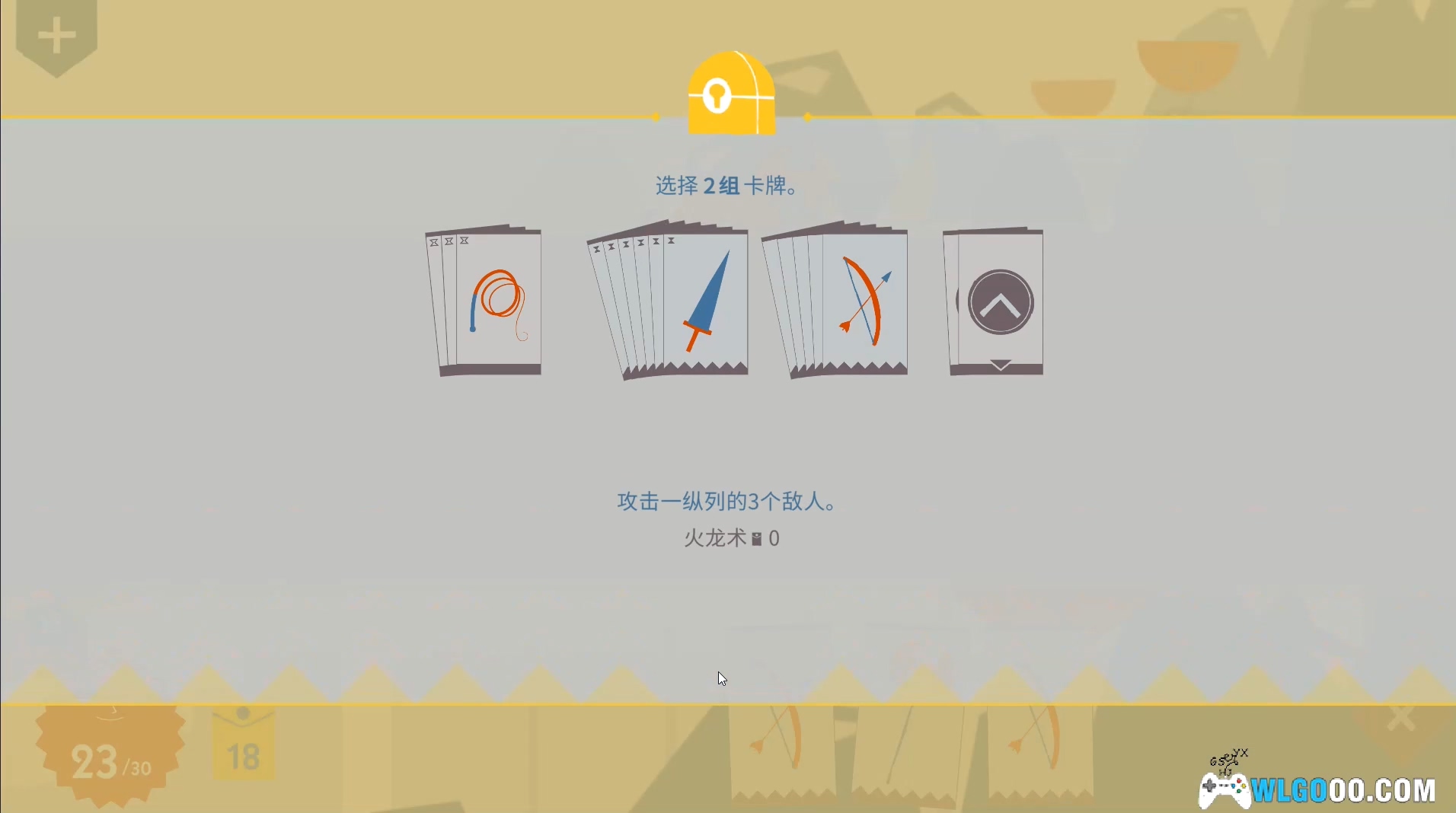
Task: Select the upgrade arrow card pack
Action: (1000, 302)
